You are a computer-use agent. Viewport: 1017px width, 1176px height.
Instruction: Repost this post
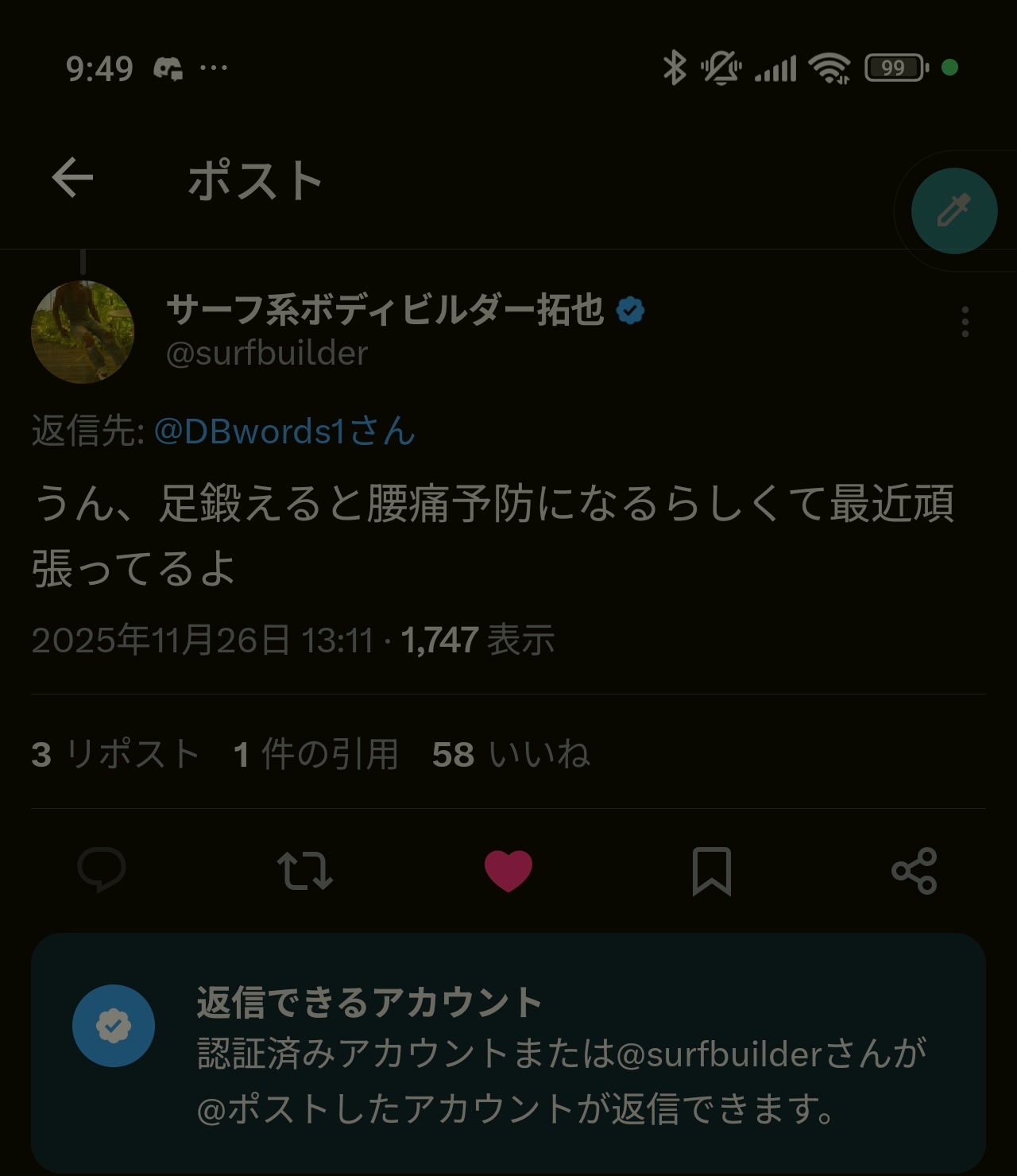305,870
